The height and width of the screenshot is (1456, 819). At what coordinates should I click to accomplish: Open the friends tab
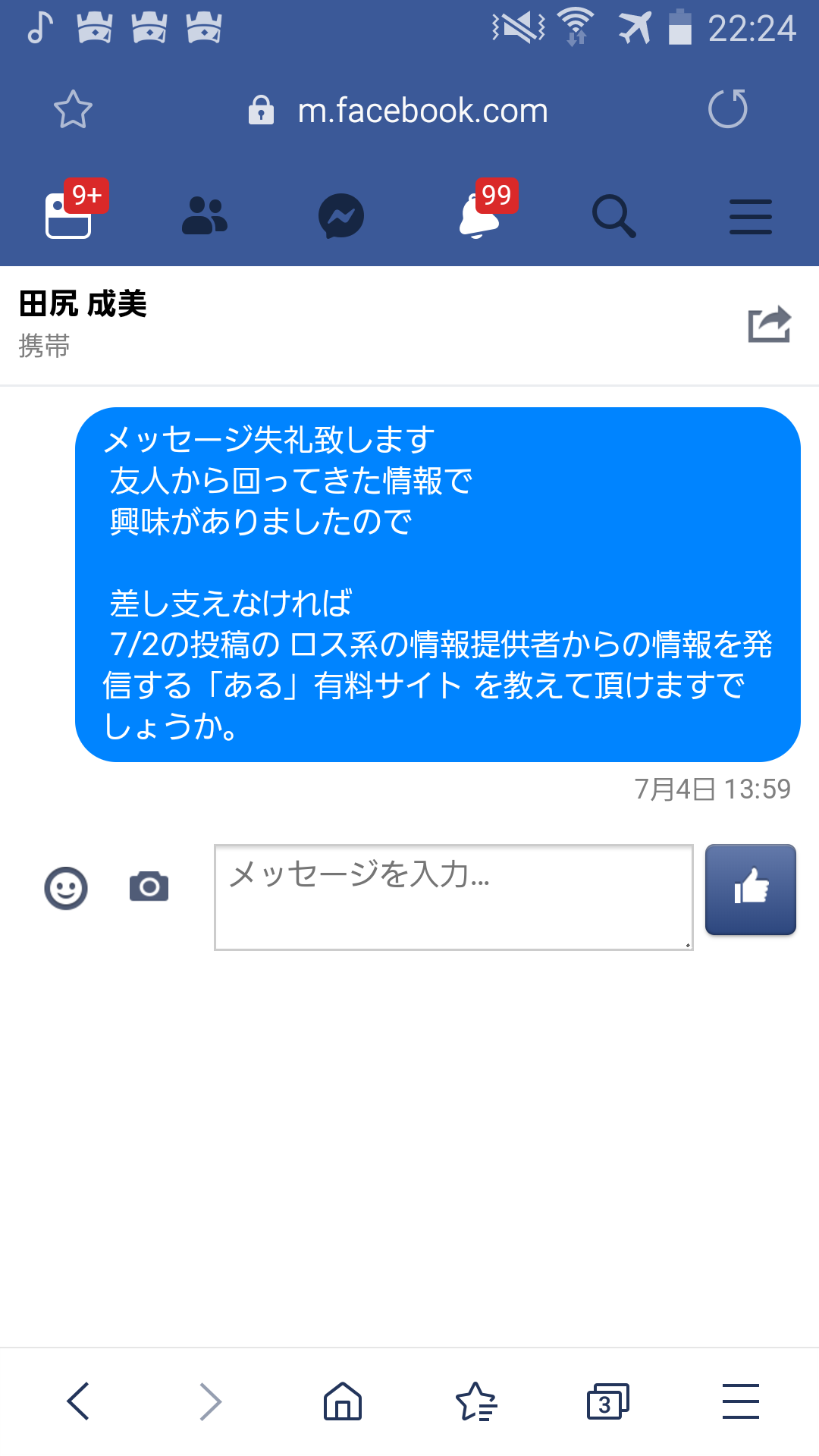point(205,216)
